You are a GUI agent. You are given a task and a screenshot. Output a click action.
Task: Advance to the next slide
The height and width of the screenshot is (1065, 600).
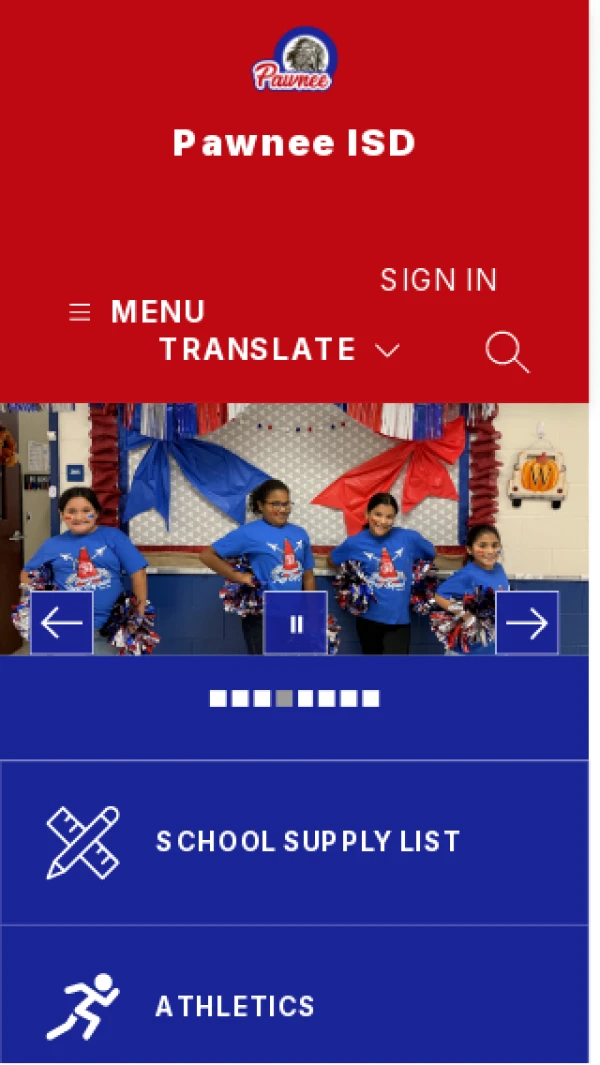tap(527, 623)
